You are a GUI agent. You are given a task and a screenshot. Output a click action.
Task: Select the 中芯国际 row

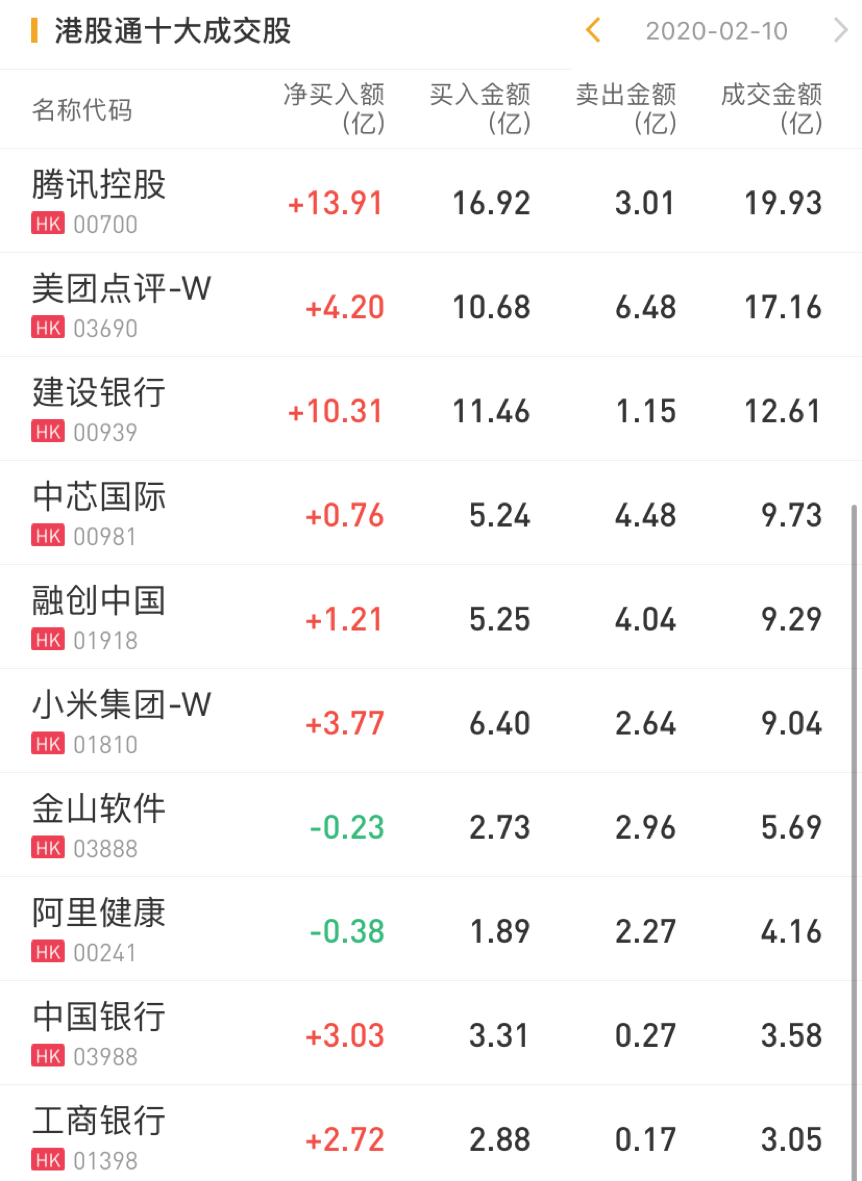tap(99, 512)
